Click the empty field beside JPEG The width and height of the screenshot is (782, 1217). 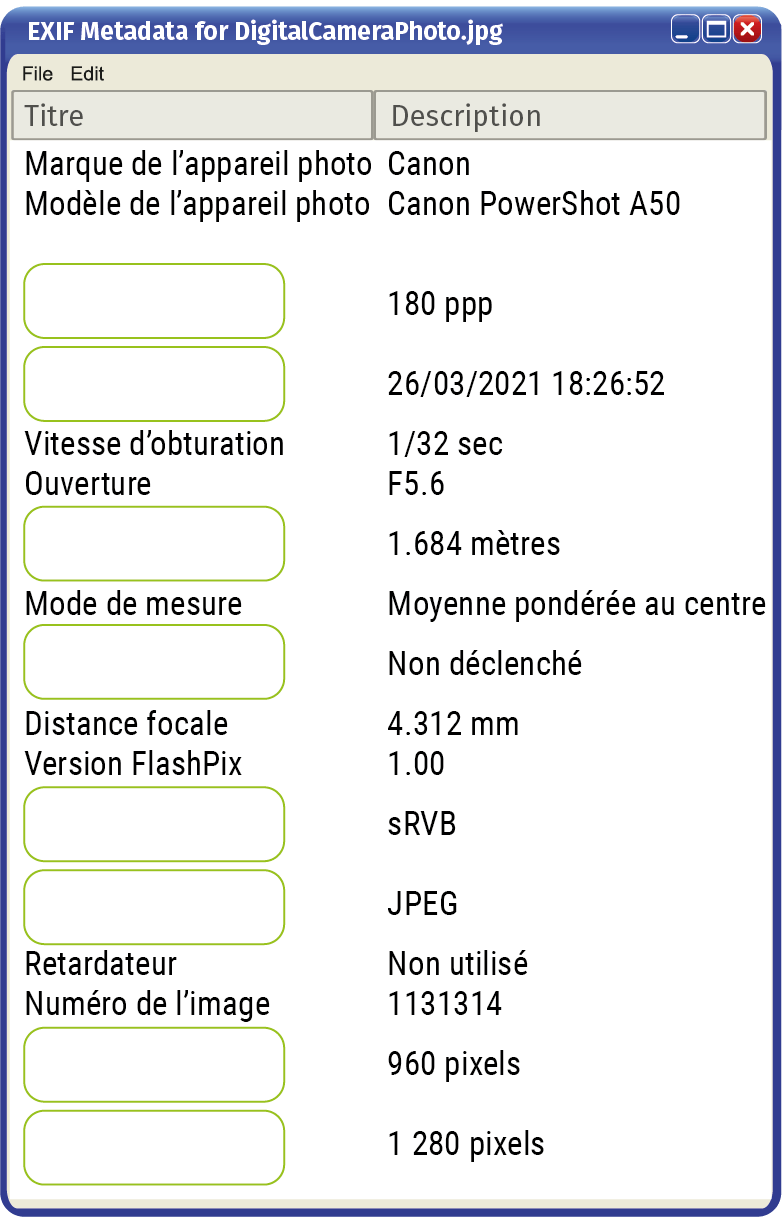[153, 906]
